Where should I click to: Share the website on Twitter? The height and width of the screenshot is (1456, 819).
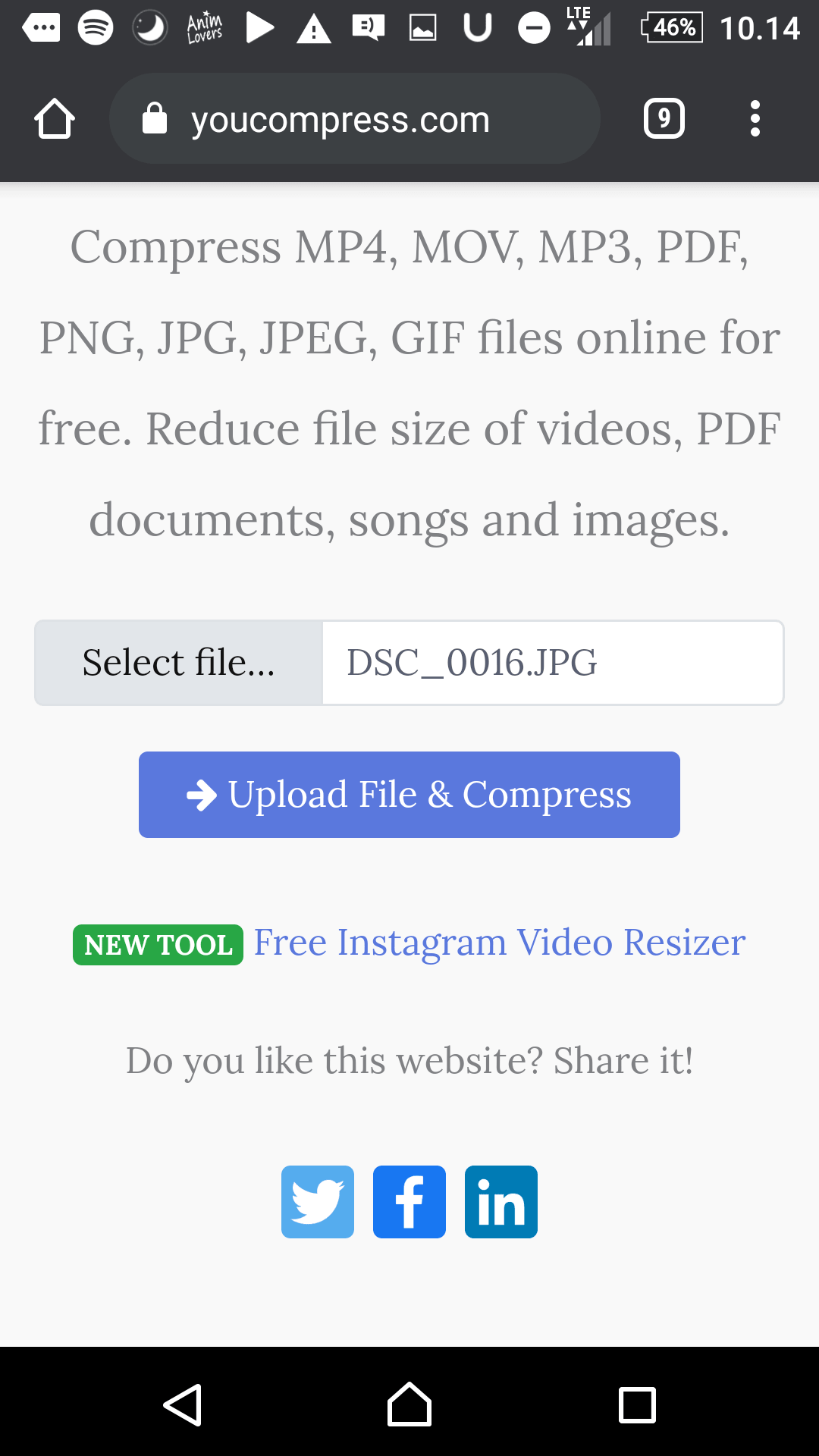(318, 1202)
